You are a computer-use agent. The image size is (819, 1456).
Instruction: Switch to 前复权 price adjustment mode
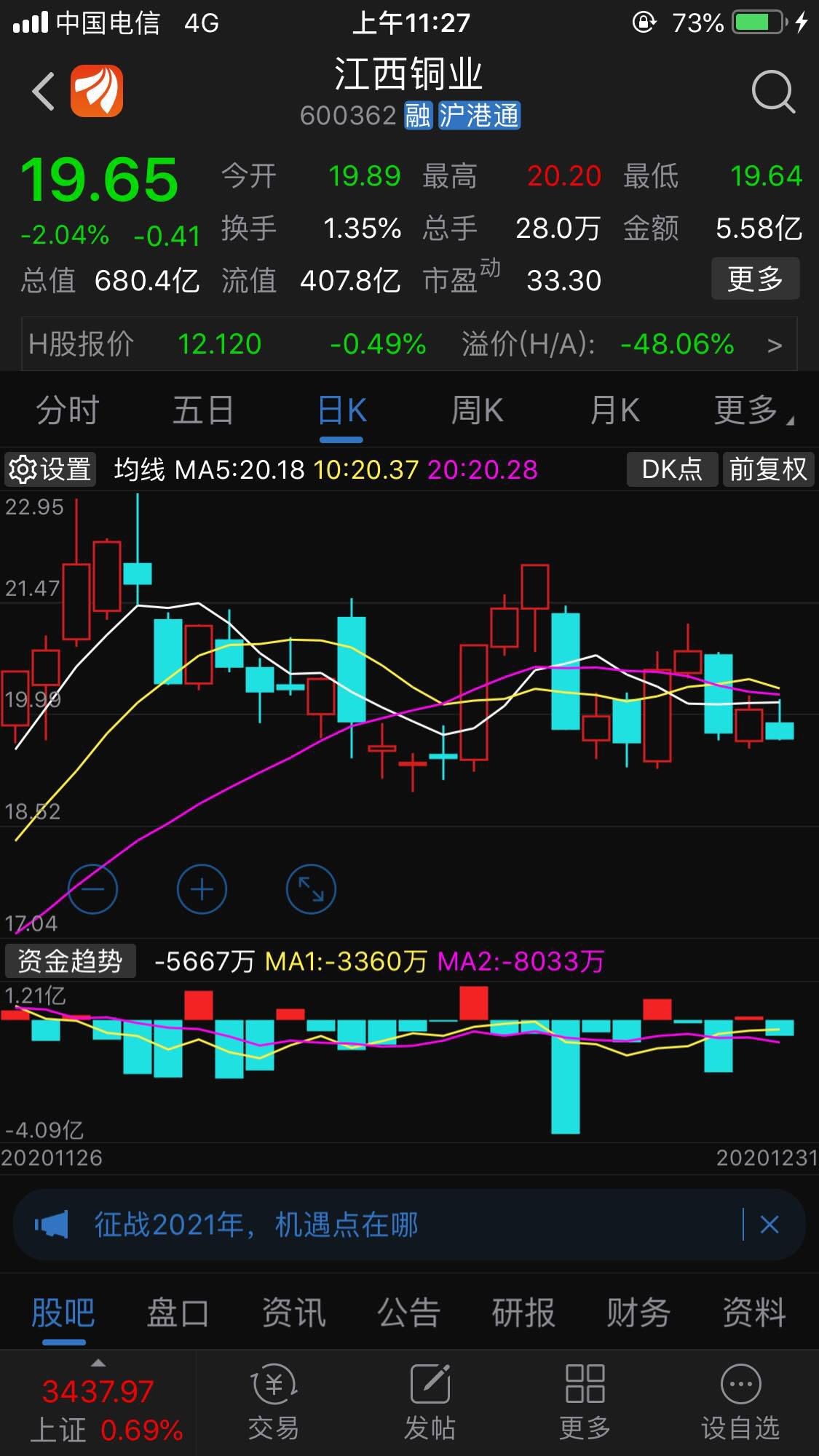pos(768,469)
